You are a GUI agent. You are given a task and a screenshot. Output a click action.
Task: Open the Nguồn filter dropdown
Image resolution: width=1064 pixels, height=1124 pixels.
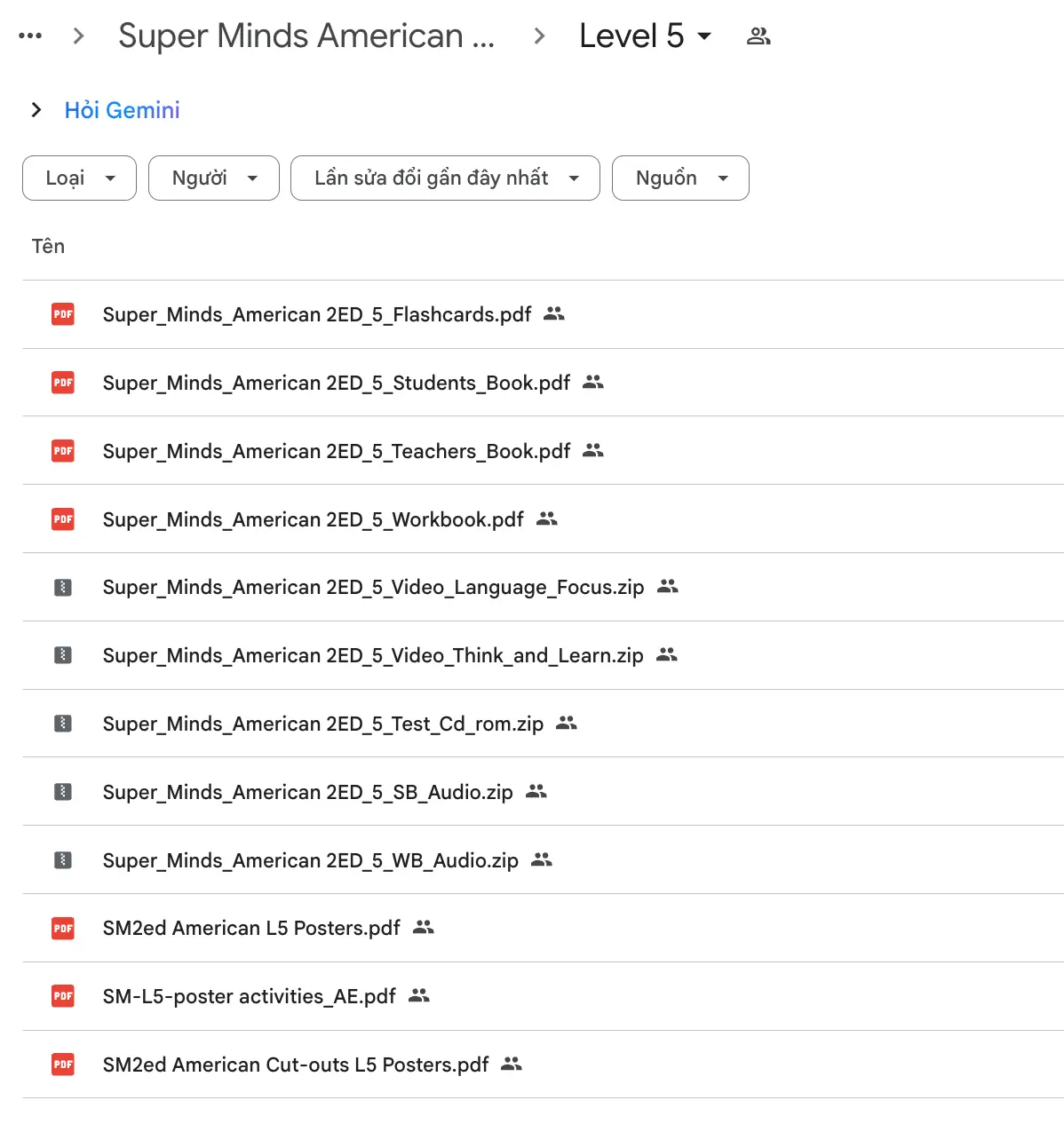[x=679, y=178]
